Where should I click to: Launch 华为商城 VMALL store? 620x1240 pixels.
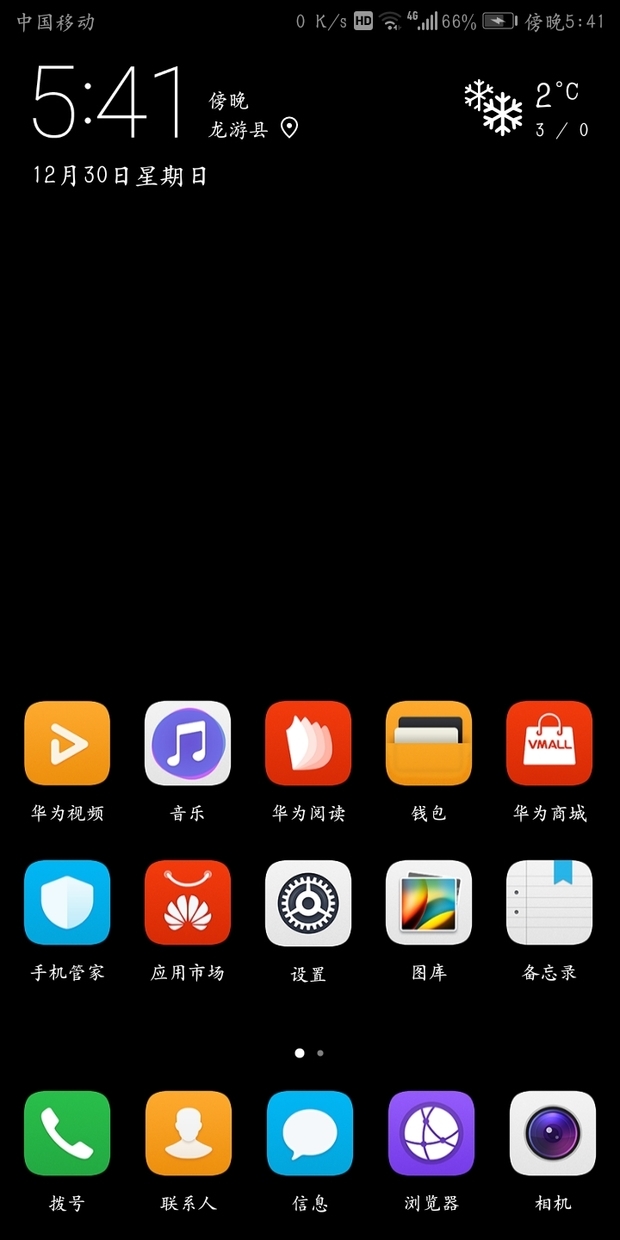(549, 743)
